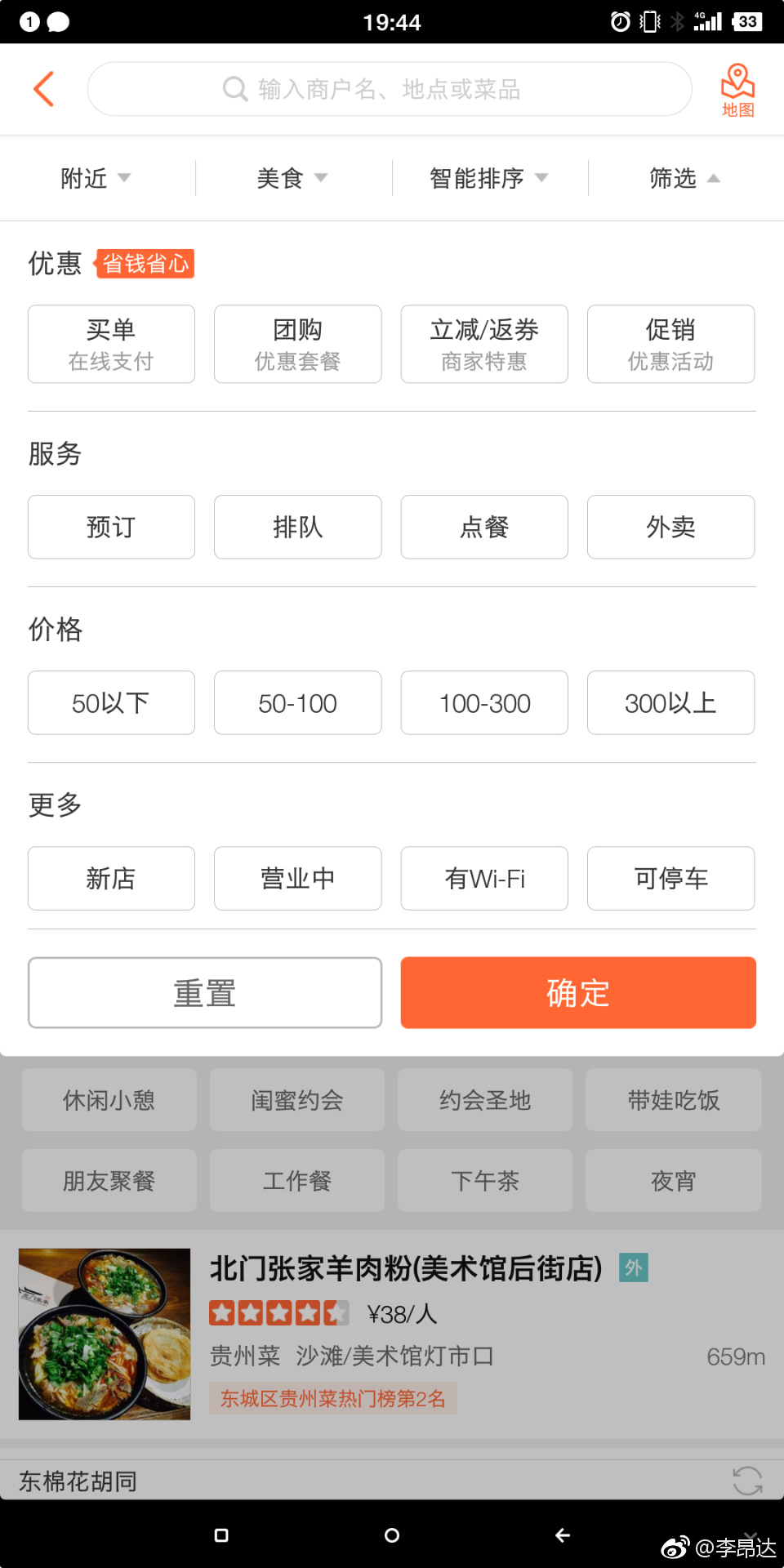Expand the 附近 nearby dropdown
Screen dimensions: 784x1568
[96, 178]
